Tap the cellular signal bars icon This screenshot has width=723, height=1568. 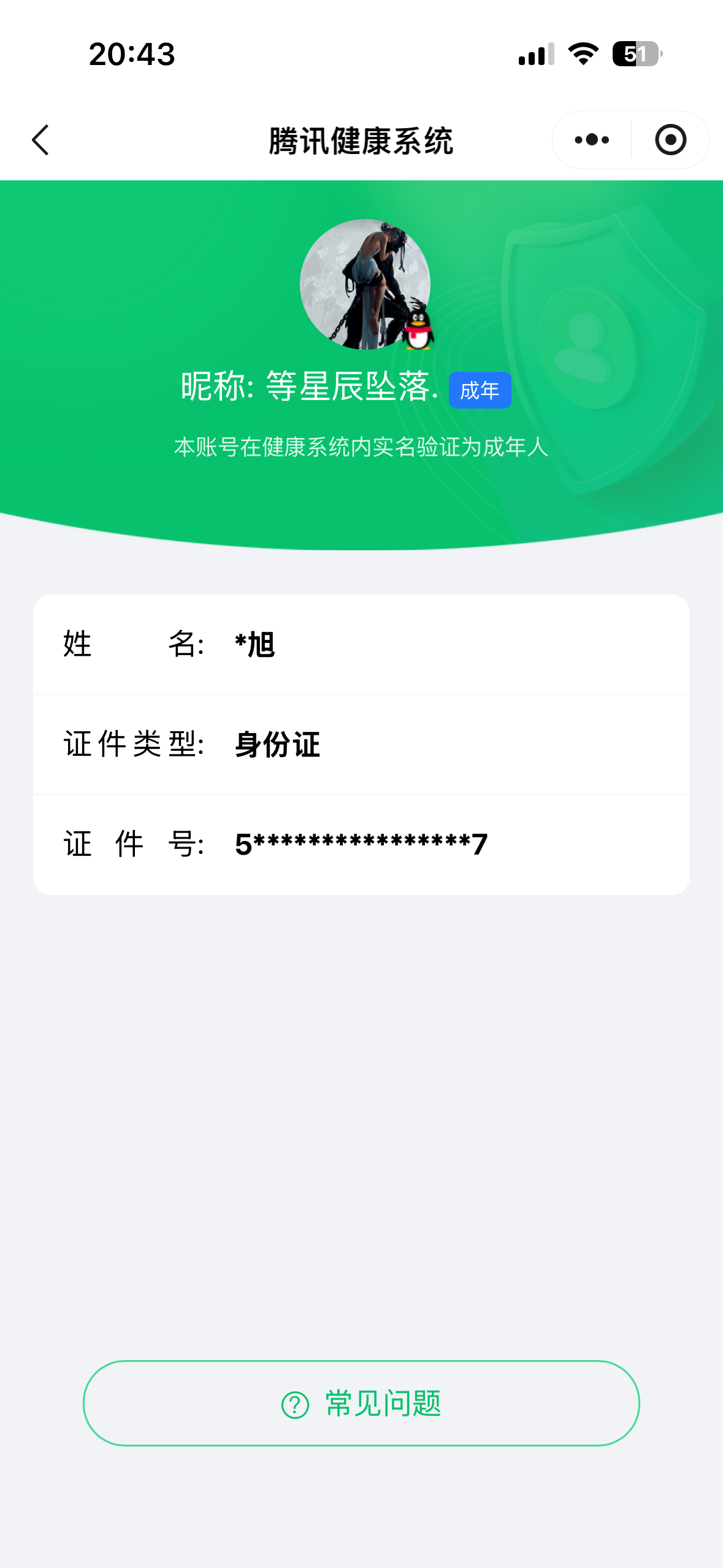pos(535,55)
